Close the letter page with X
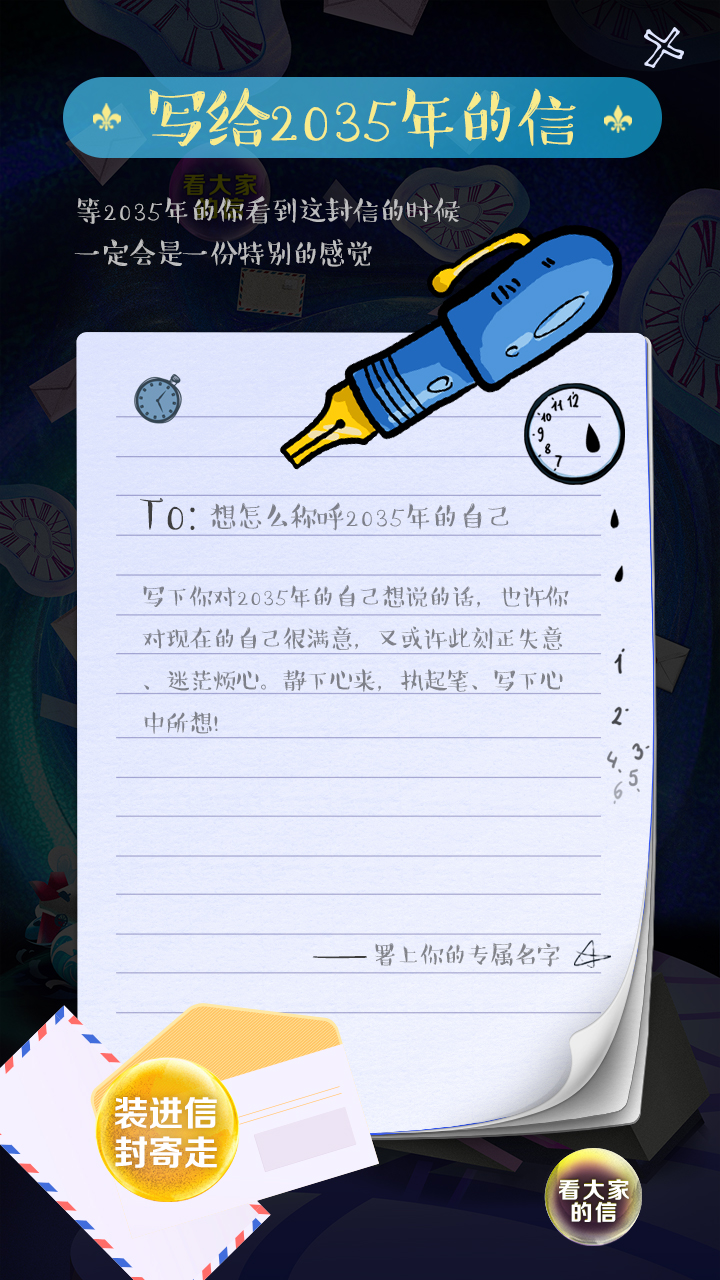Viewport: 720px width, 1280px height. click(662, 46)
